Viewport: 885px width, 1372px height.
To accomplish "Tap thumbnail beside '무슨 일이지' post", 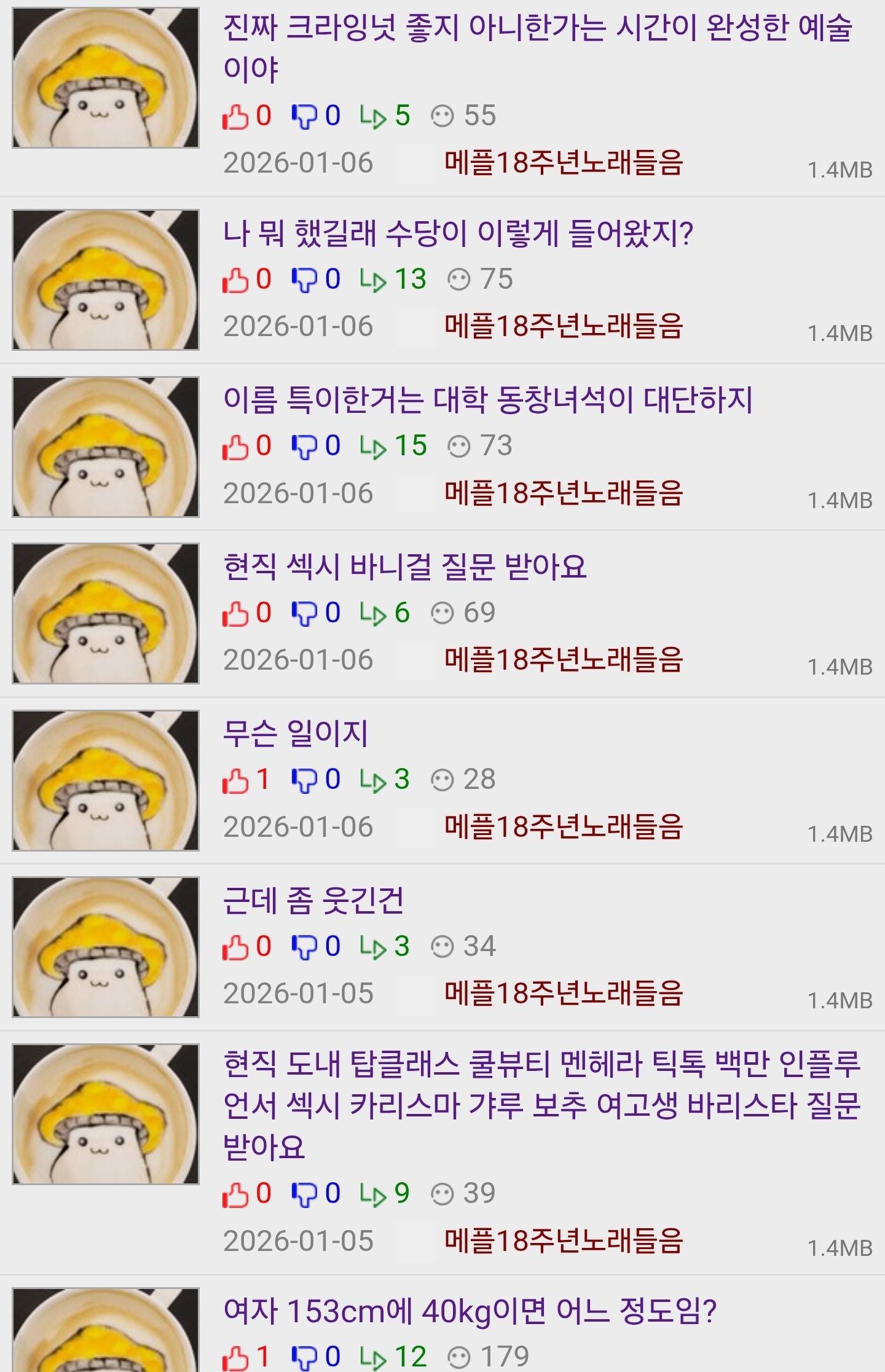I will click(x=106, y=780).
